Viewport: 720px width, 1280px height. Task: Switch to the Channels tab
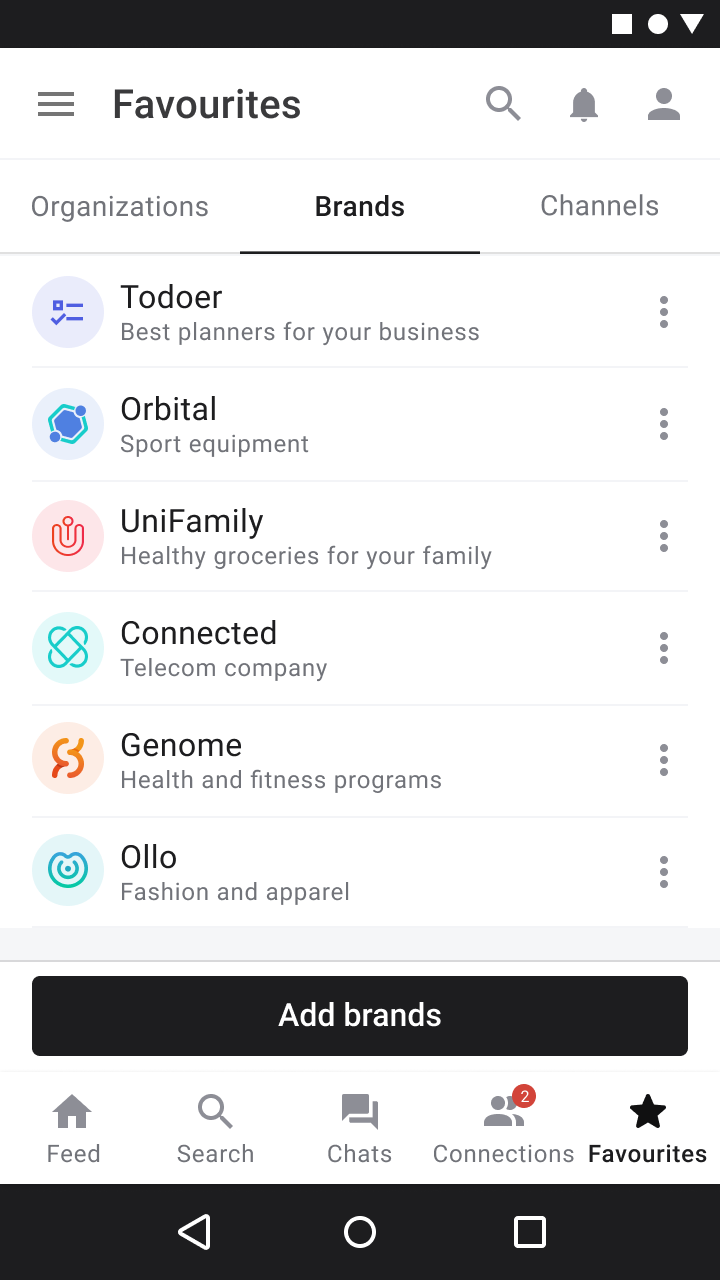coord(600,206)
